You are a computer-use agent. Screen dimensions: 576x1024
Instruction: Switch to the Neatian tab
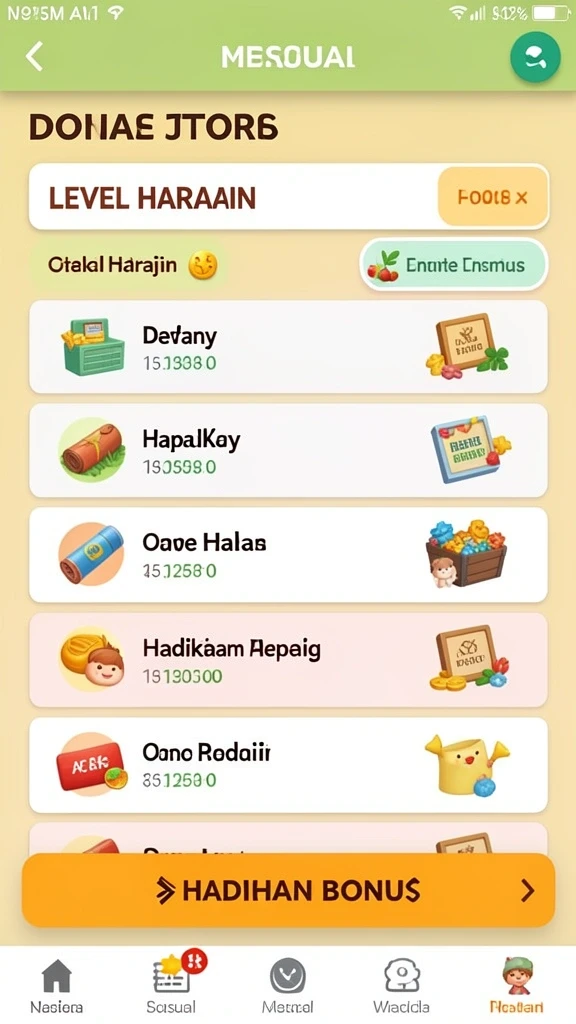(517, 986)
